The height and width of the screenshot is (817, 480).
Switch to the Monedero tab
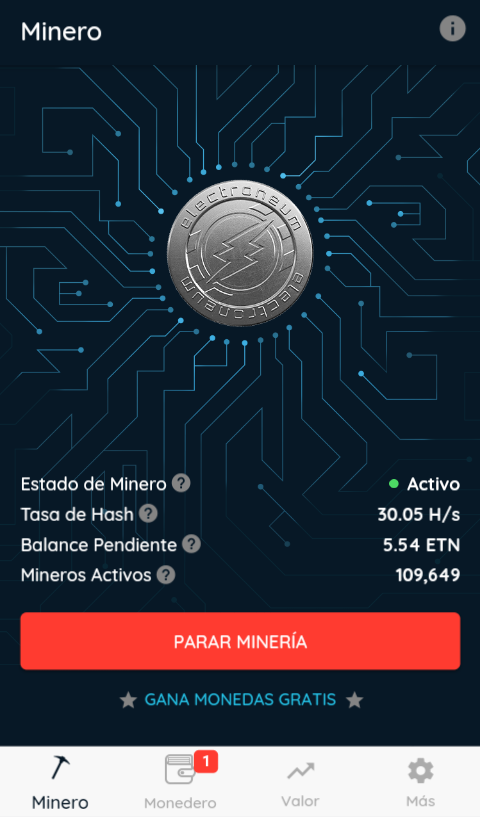pos(180,782)
